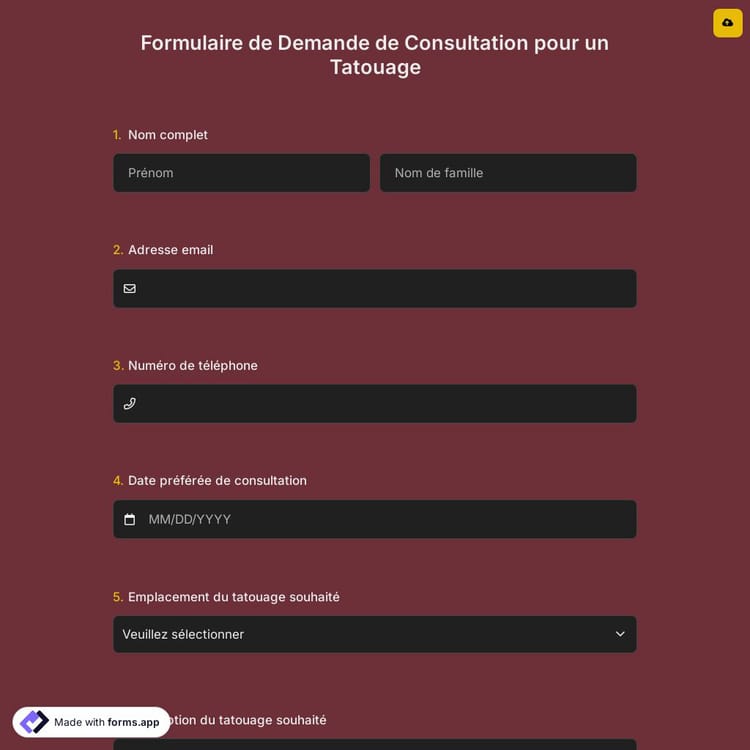750x750 pixels.
Task: Expand the Emplacement du tatouage dropdown
Action: click(x=374, y=634)
